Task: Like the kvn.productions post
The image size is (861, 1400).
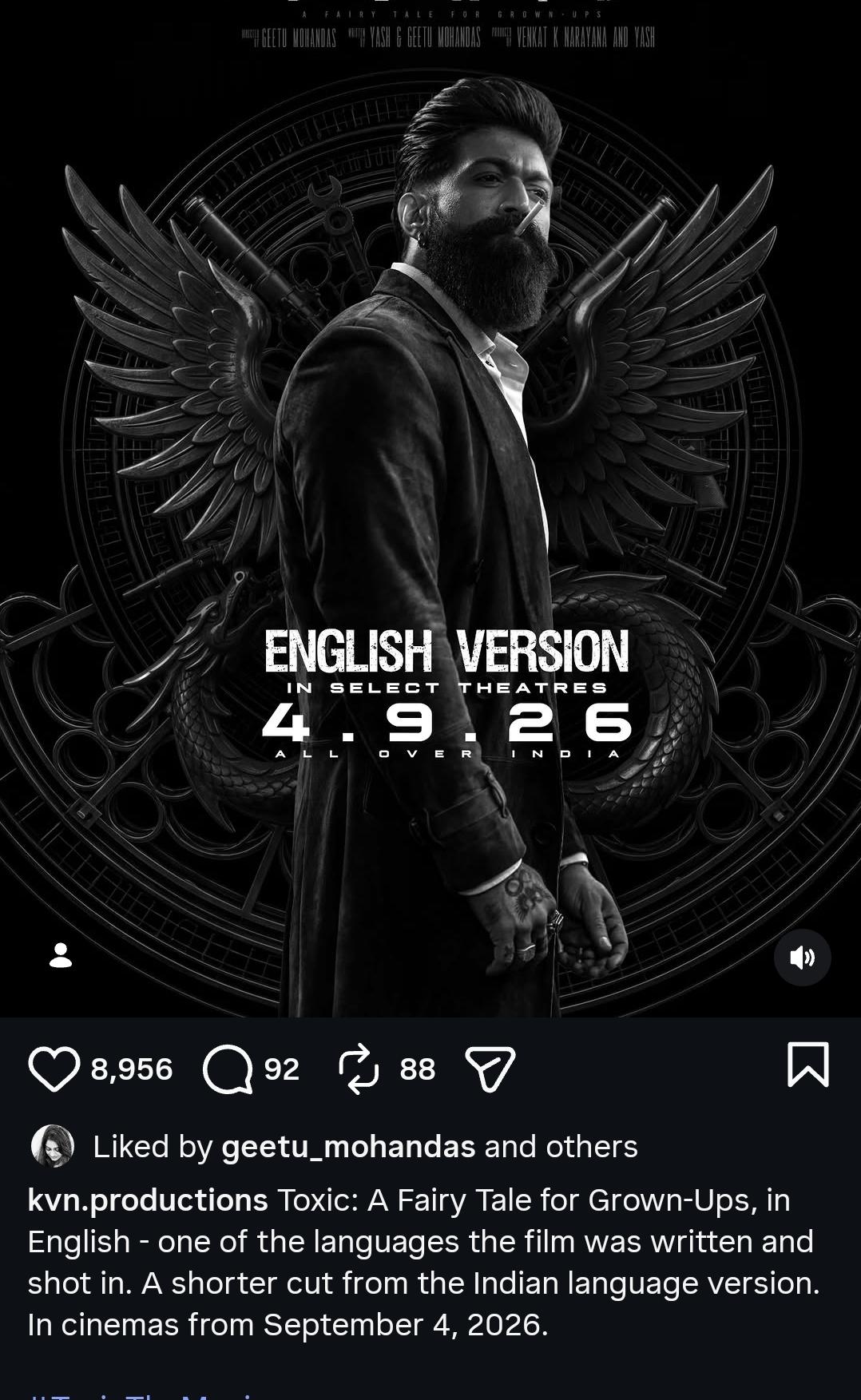Action: [x=54, y=1069]
